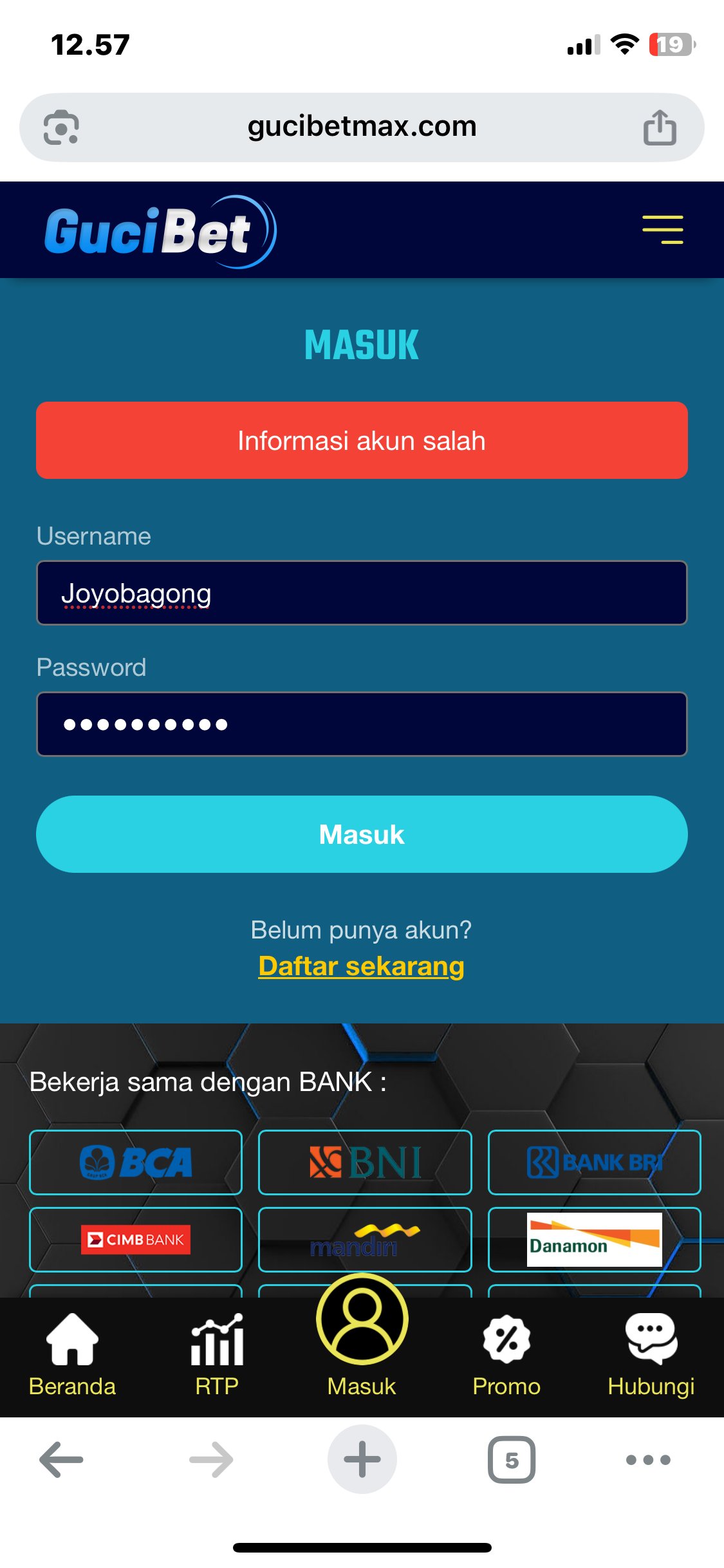724x1568 pixels.
Task: Tap the GuciBet logo to go home
Action: [x=160, y=232]
